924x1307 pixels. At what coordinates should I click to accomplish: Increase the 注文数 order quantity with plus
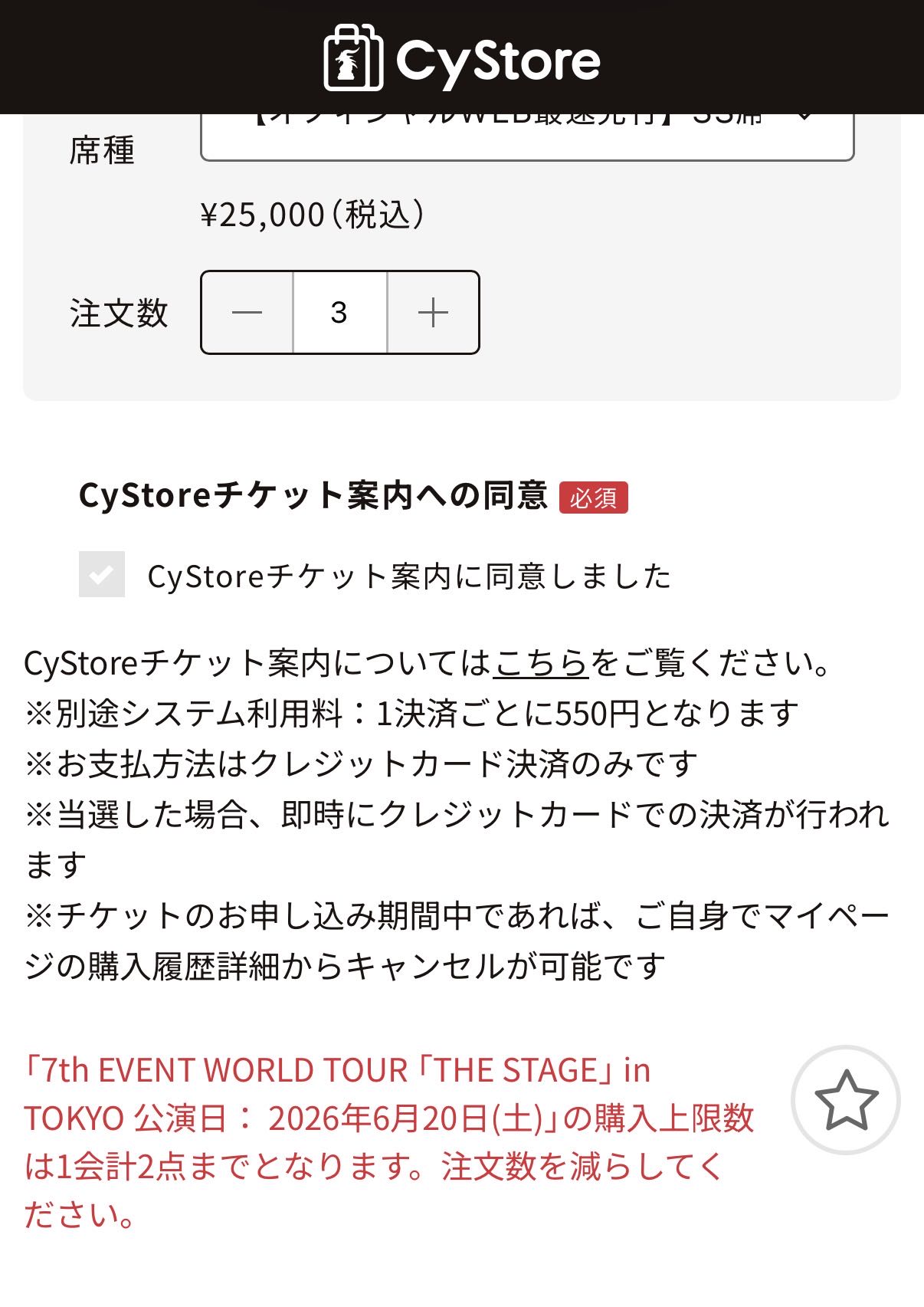point(433,312)
